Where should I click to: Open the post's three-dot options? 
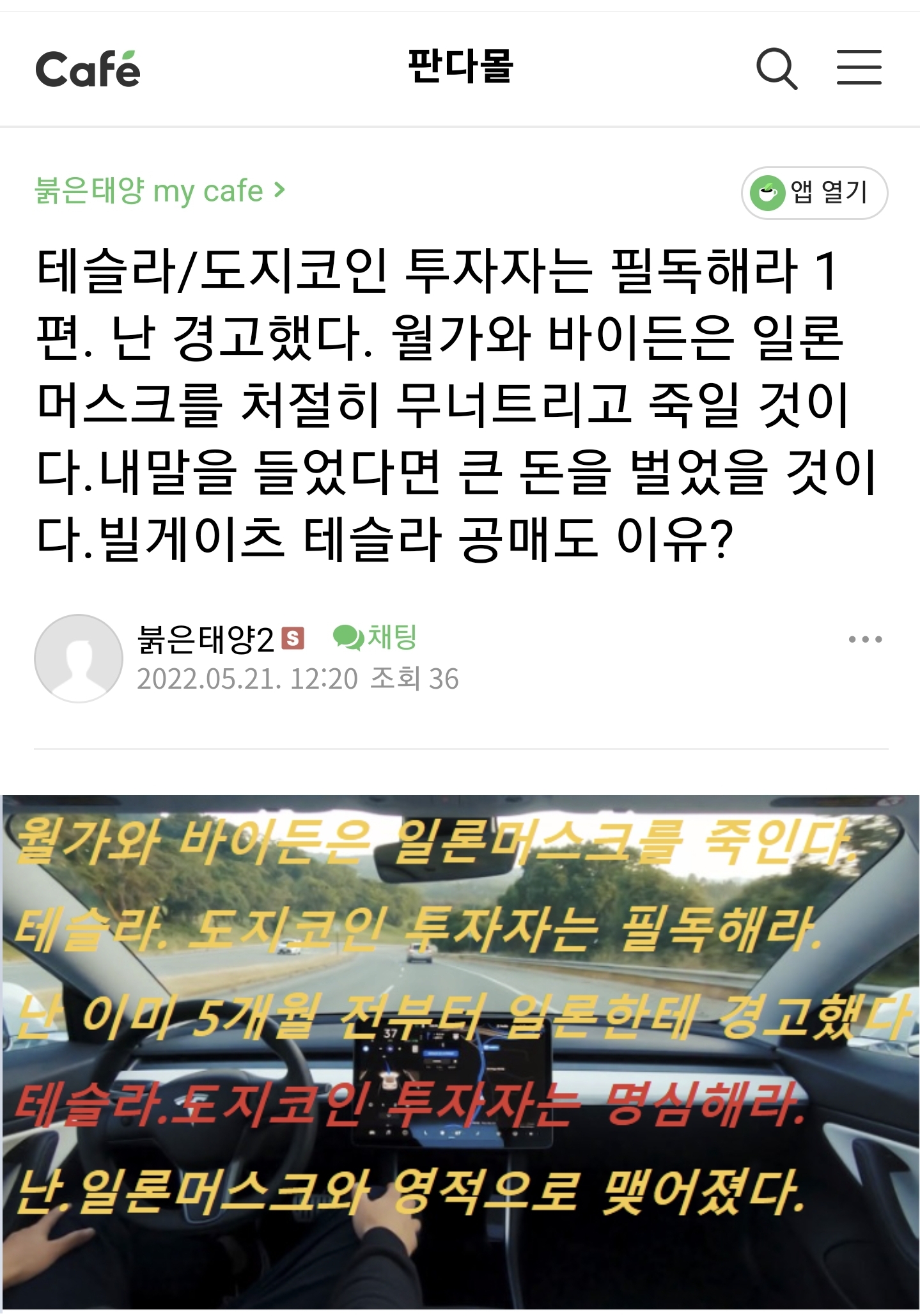[x=864, y=639]
